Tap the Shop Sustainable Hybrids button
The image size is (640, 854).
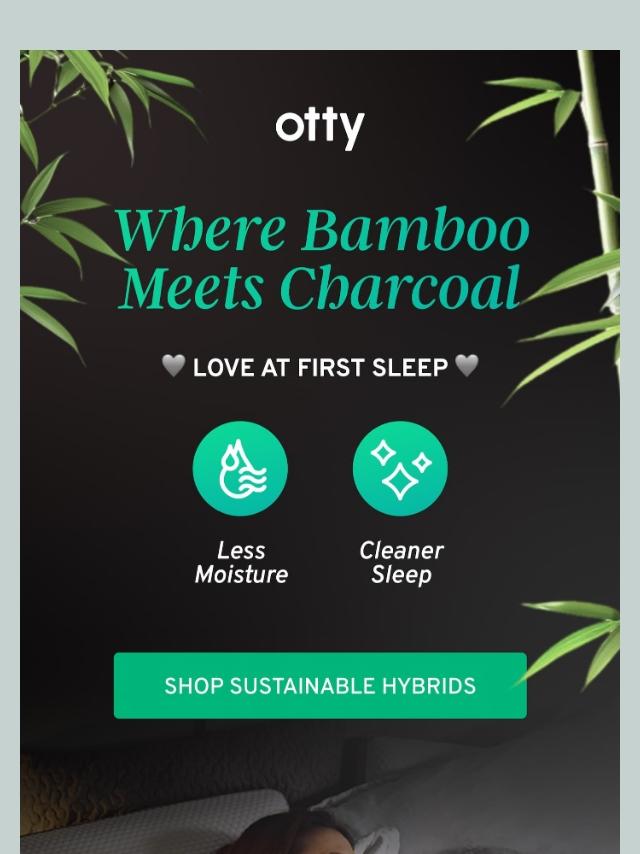(x=320, y=686)
